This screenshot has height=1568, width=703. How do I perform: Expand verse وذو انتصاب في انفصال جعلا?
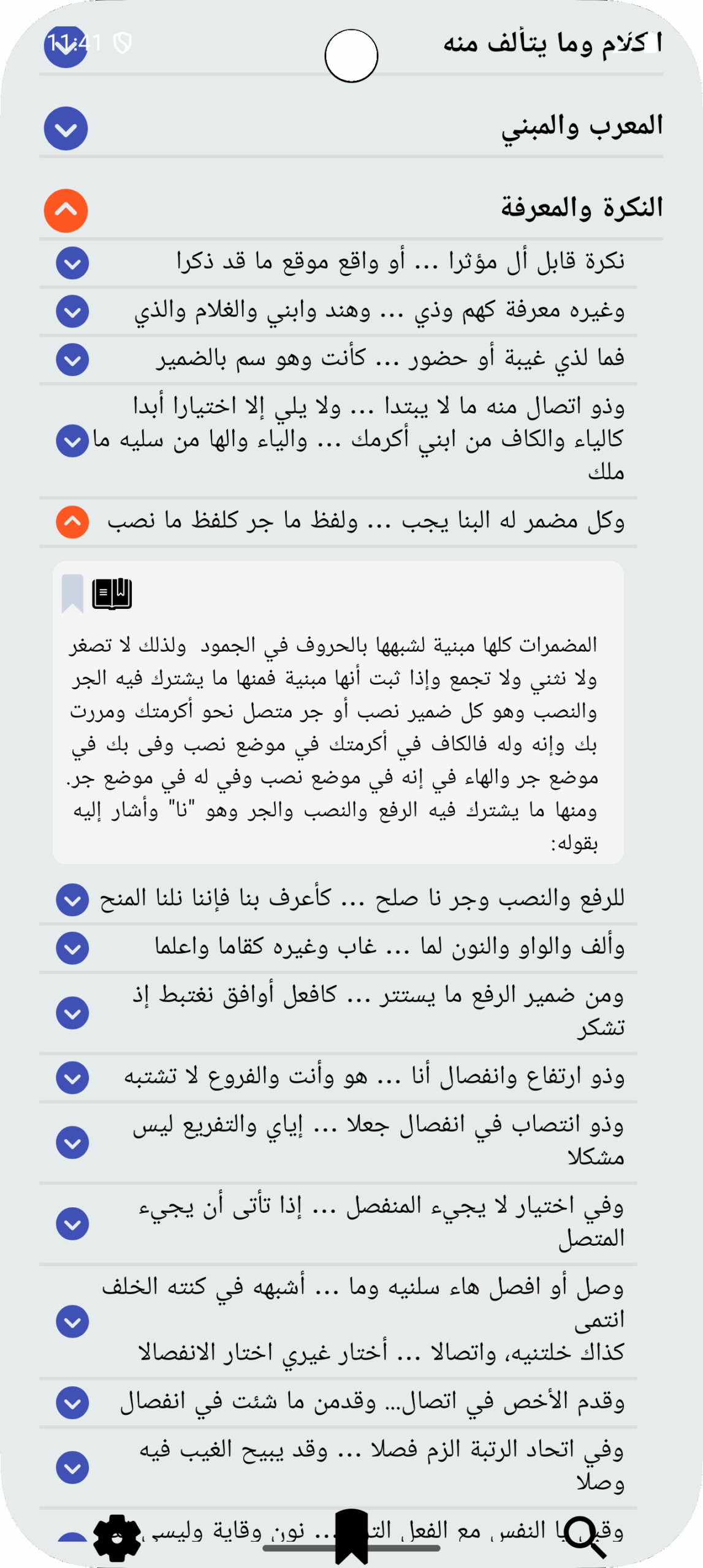[72, 1142]
